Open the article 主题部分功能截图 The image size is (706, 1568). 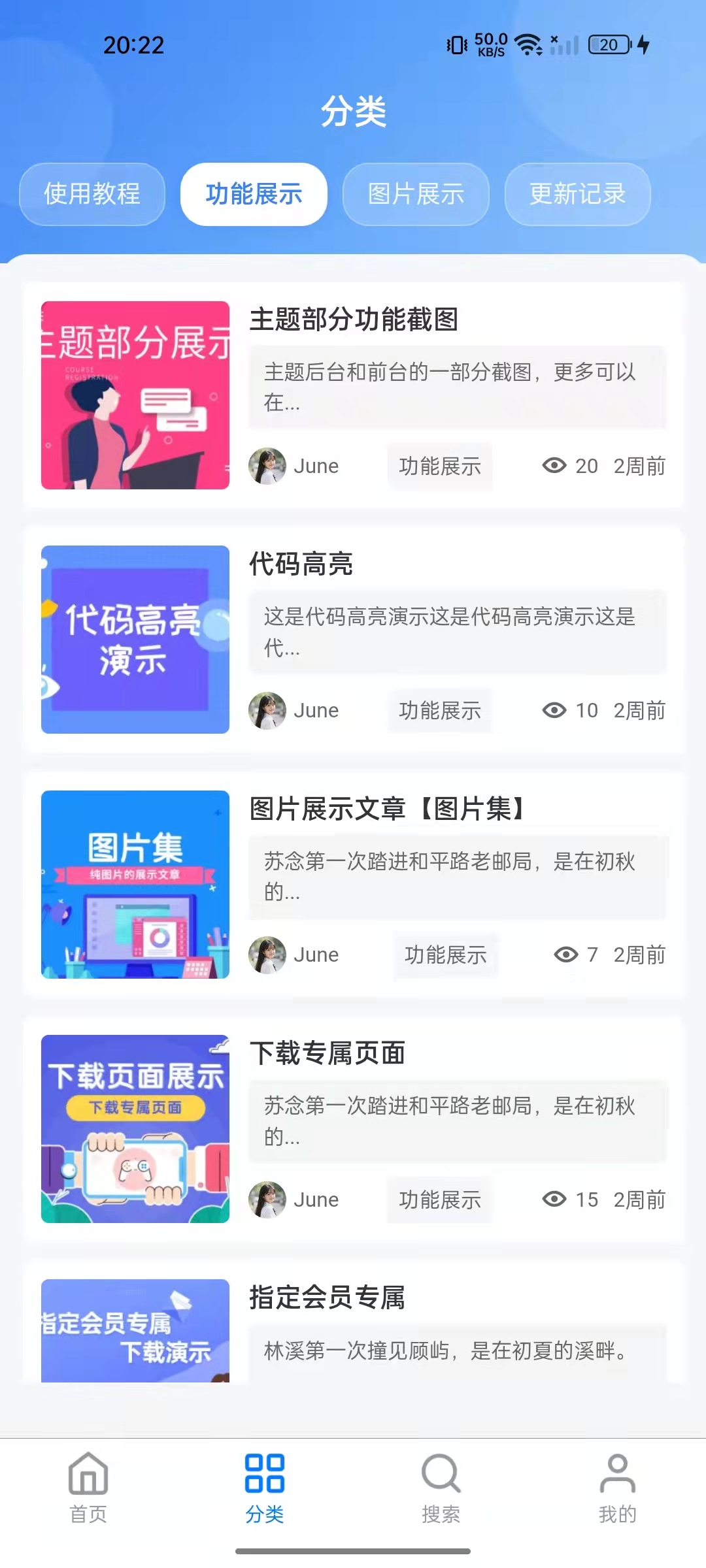pos(354,320)
